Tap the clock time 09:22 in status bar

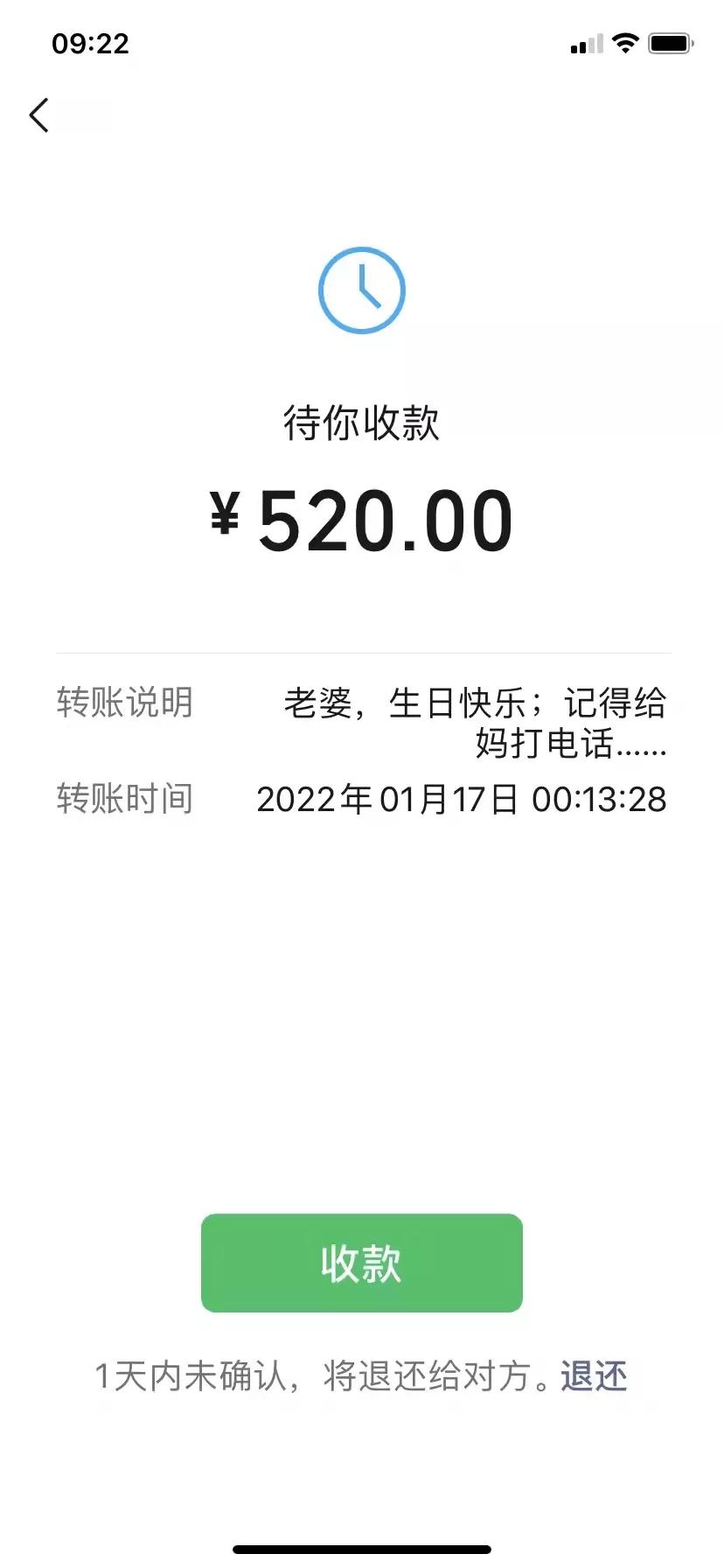[x=90, y=43]
